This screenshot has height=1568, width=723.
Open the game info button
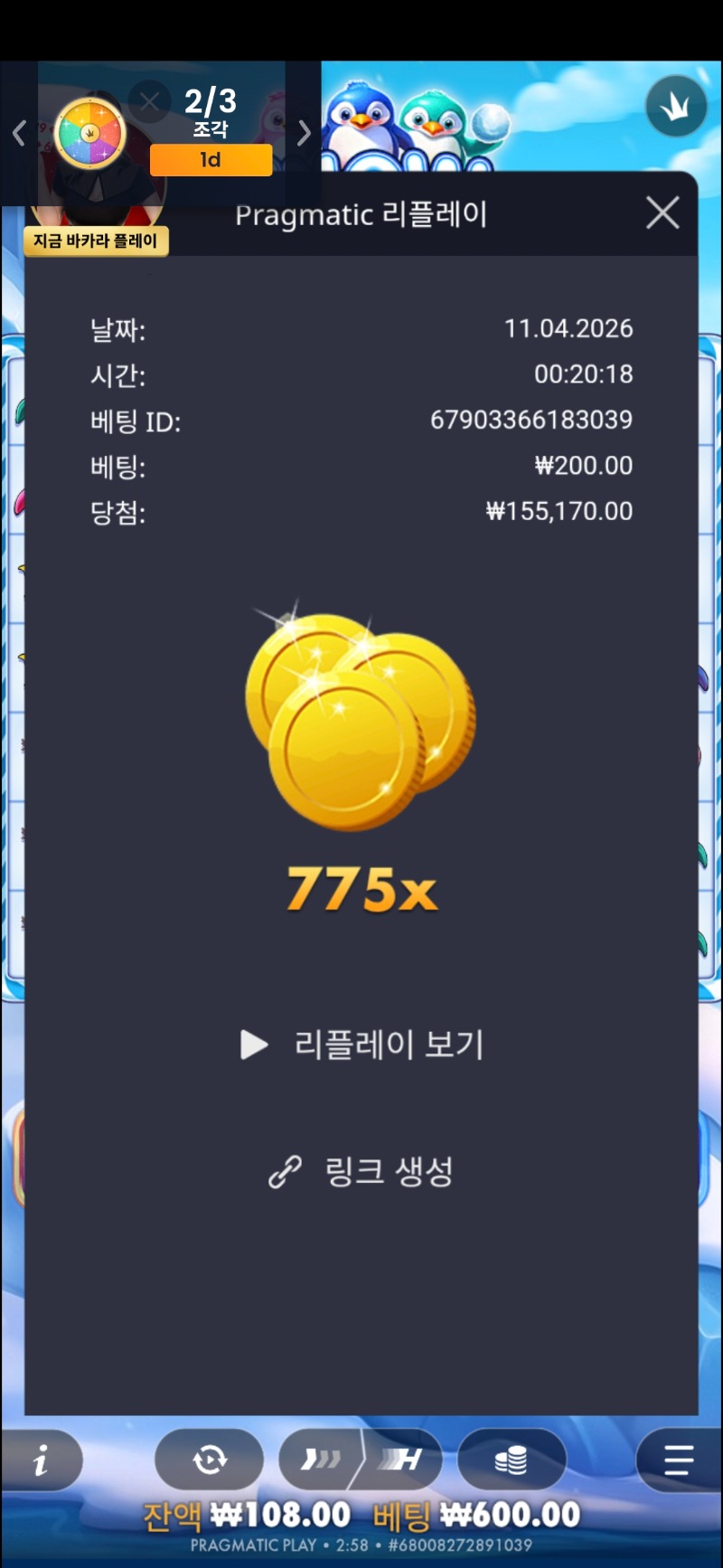pos(42,1459)
